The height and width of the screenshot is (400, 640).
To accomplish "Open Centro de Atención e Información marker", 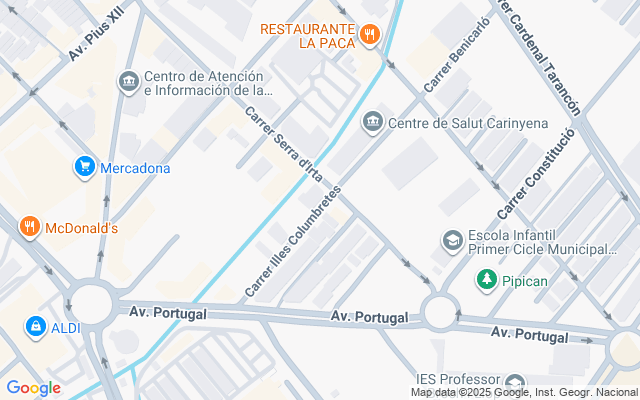I will coord(128,82).
